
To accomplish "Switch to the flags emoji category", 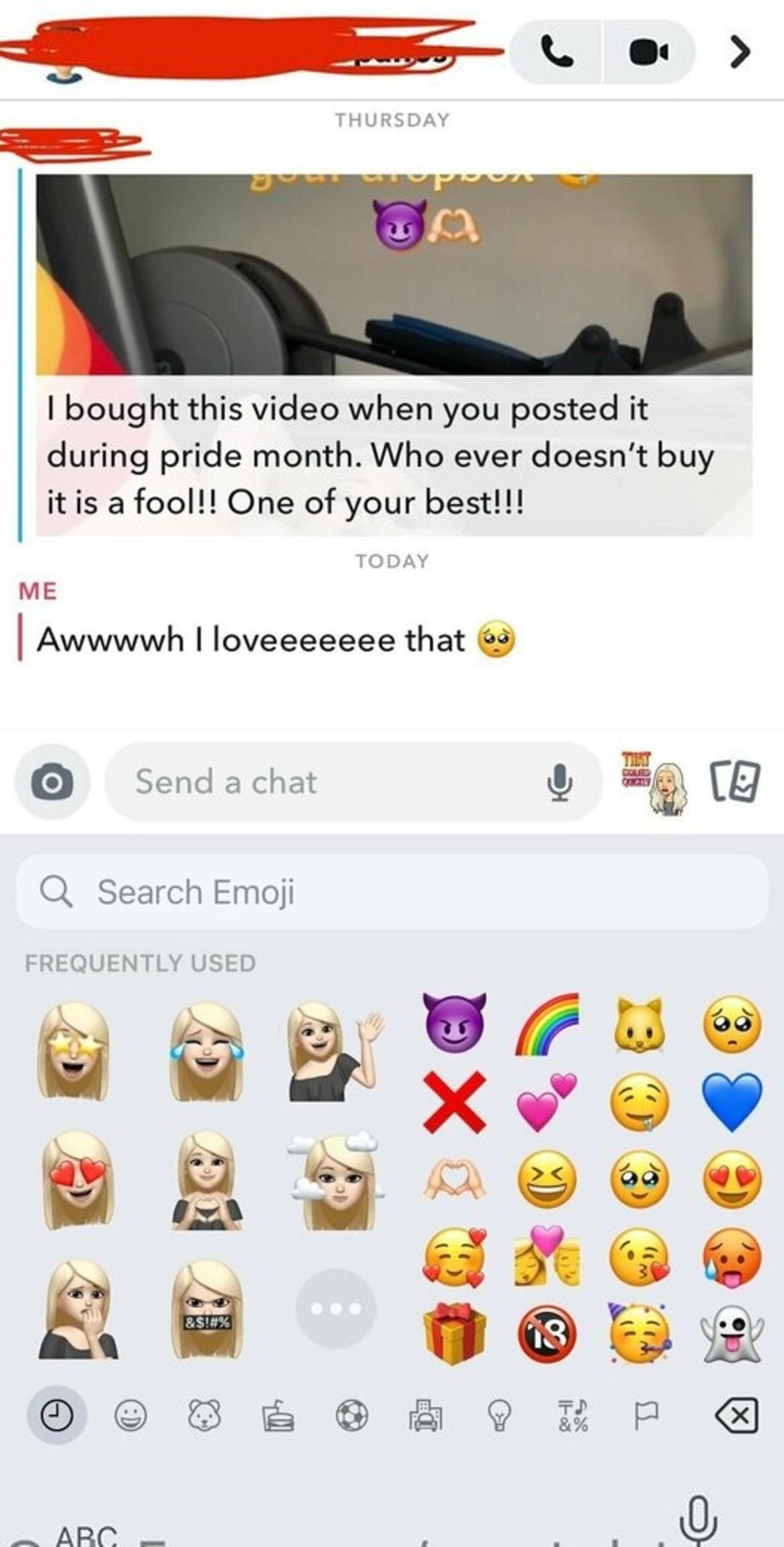I will tap(646, 1415).
